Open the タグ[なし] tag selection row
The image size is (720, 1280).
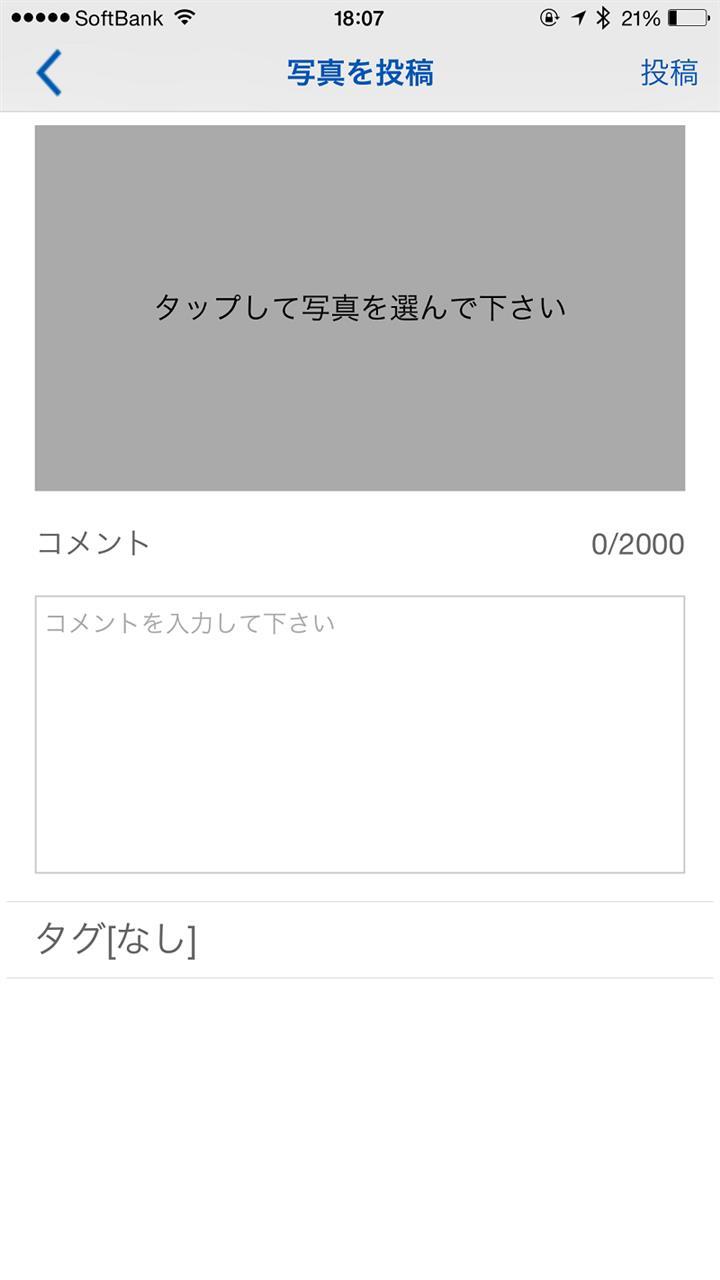360,940
